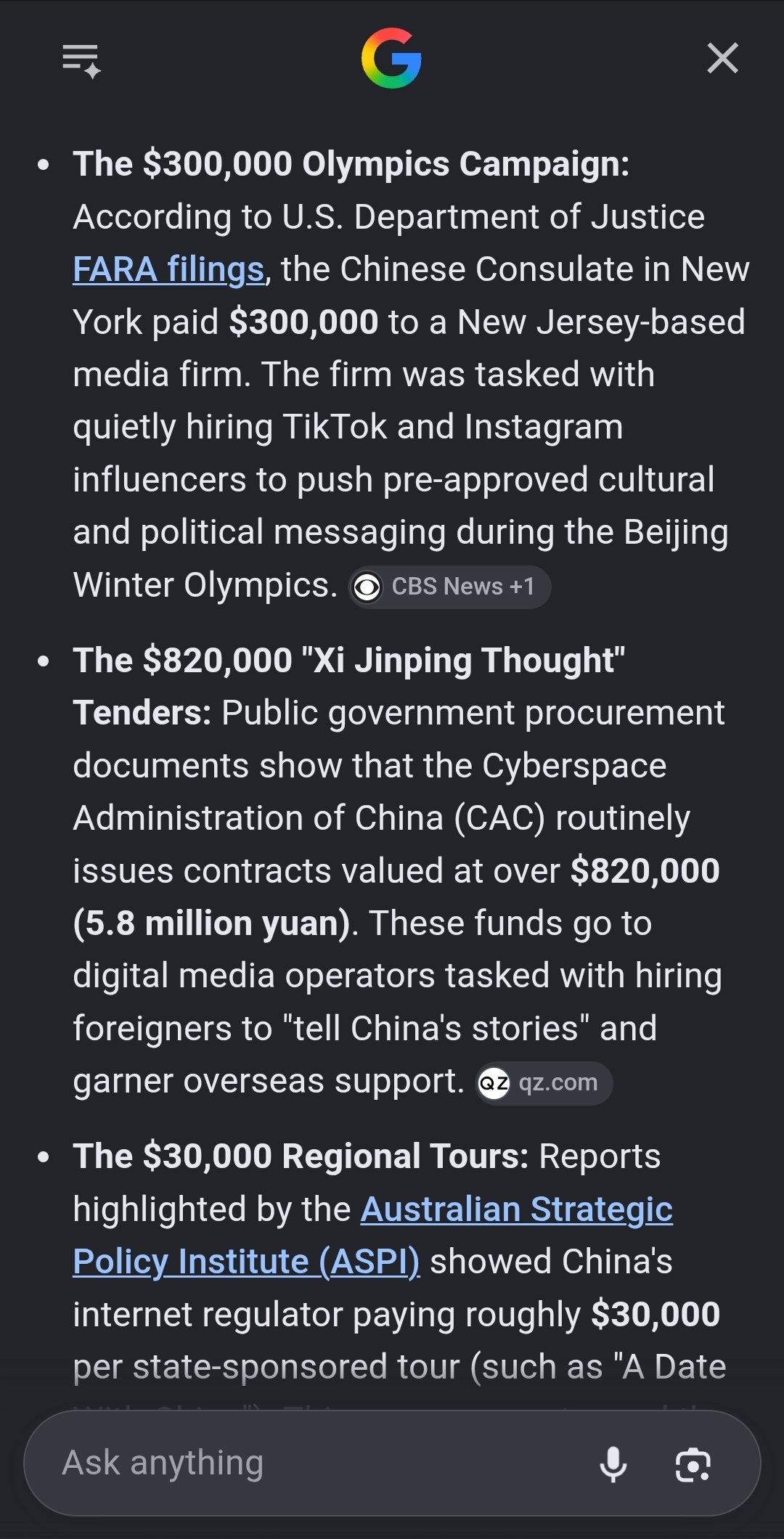Start voice input with the microphone
The image size is (784, 1539).
pos(613,1464)
